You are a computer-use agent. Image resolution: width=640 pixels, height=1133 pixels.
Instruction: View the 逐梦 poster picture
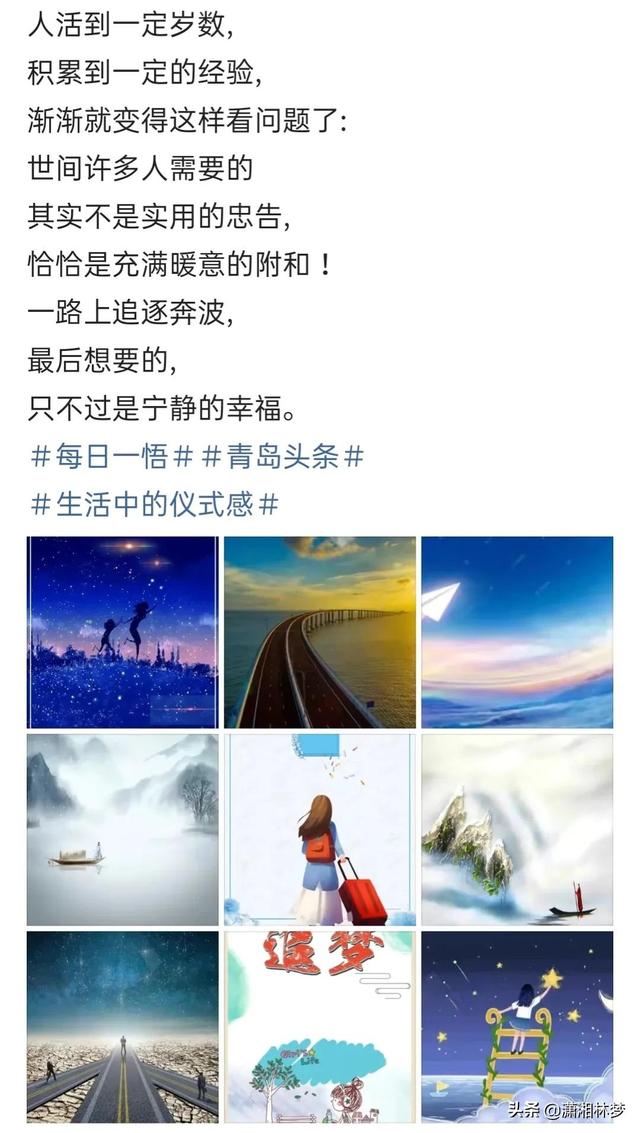click(x=319, y=1026)
